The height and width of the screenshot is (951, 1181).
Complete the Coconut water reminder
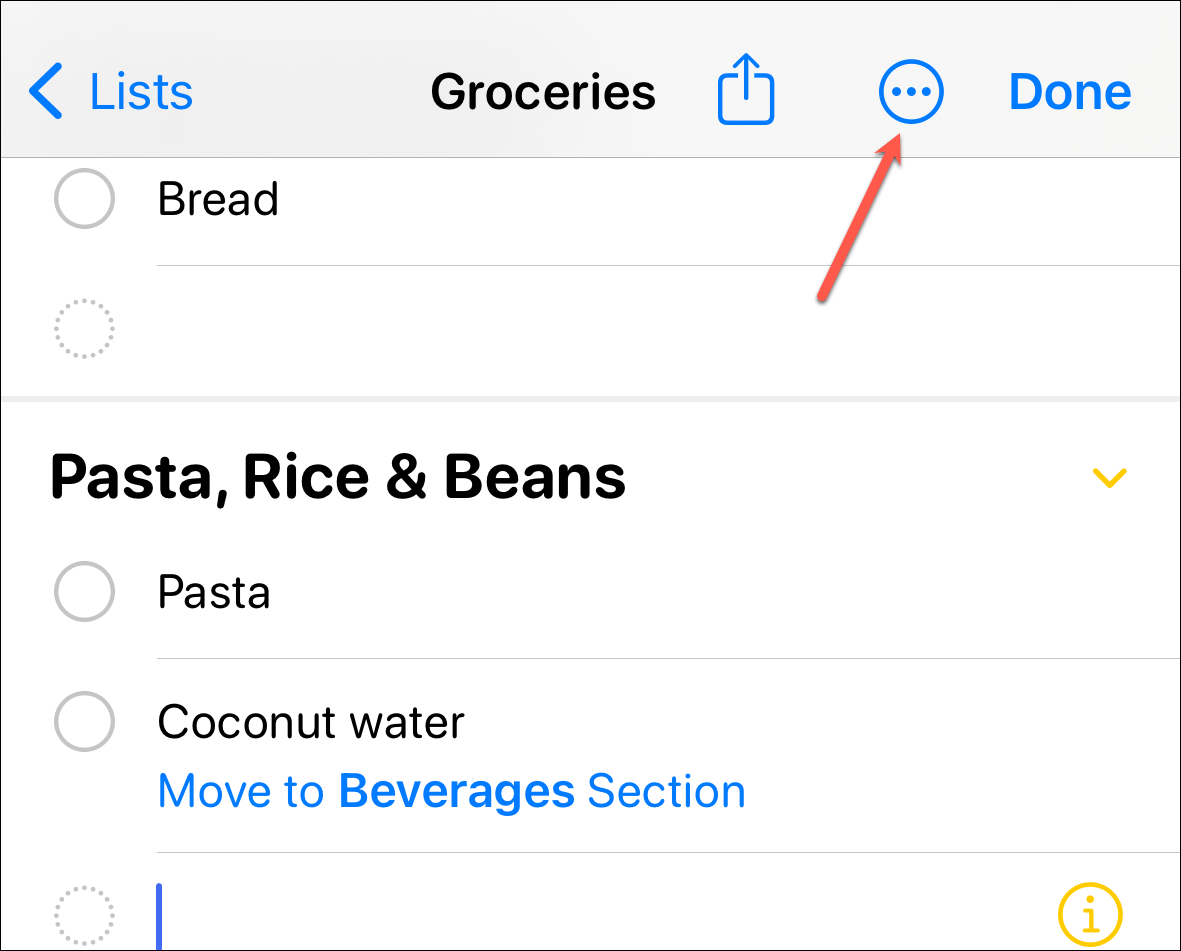click(84, 721)
